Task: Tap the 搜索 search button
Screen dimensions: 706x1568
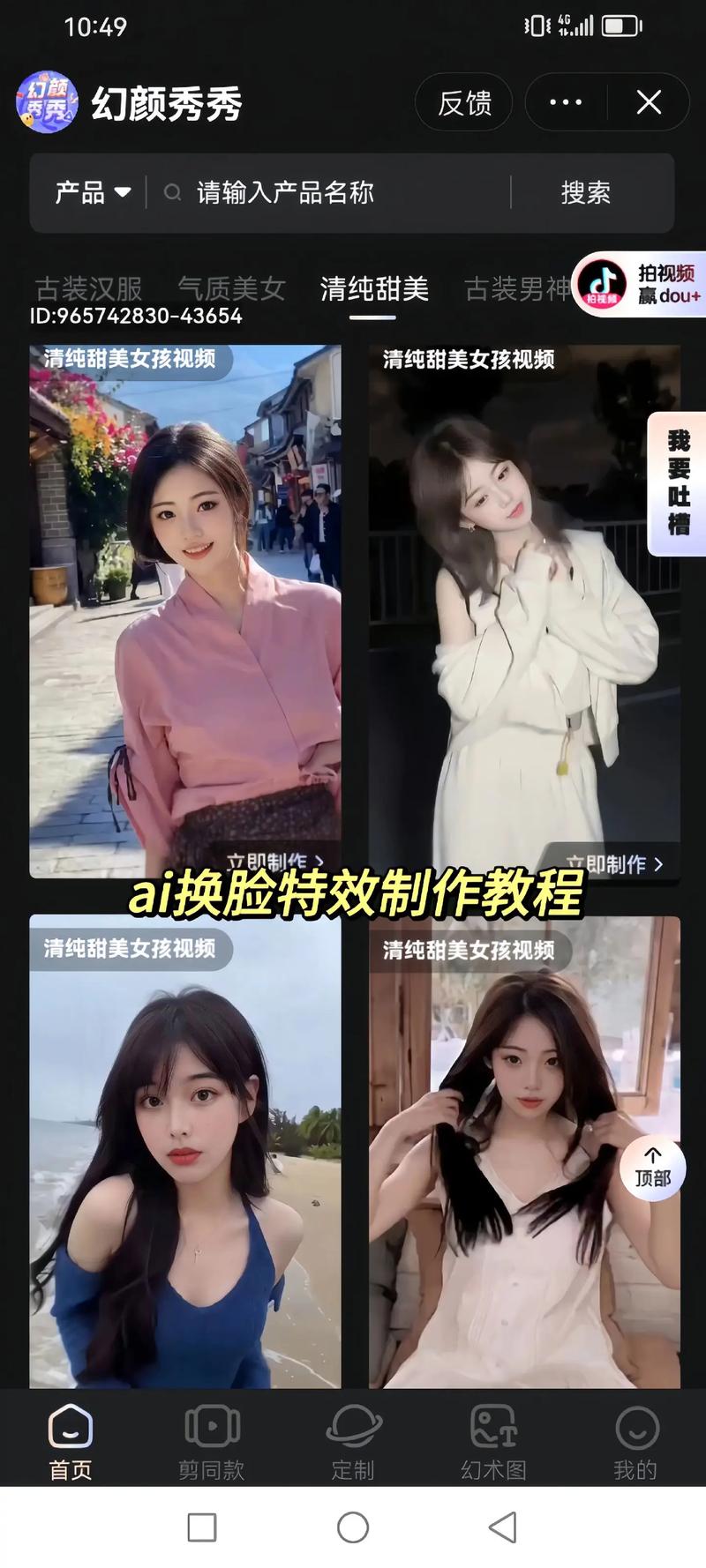Action: tap(585, 192)
